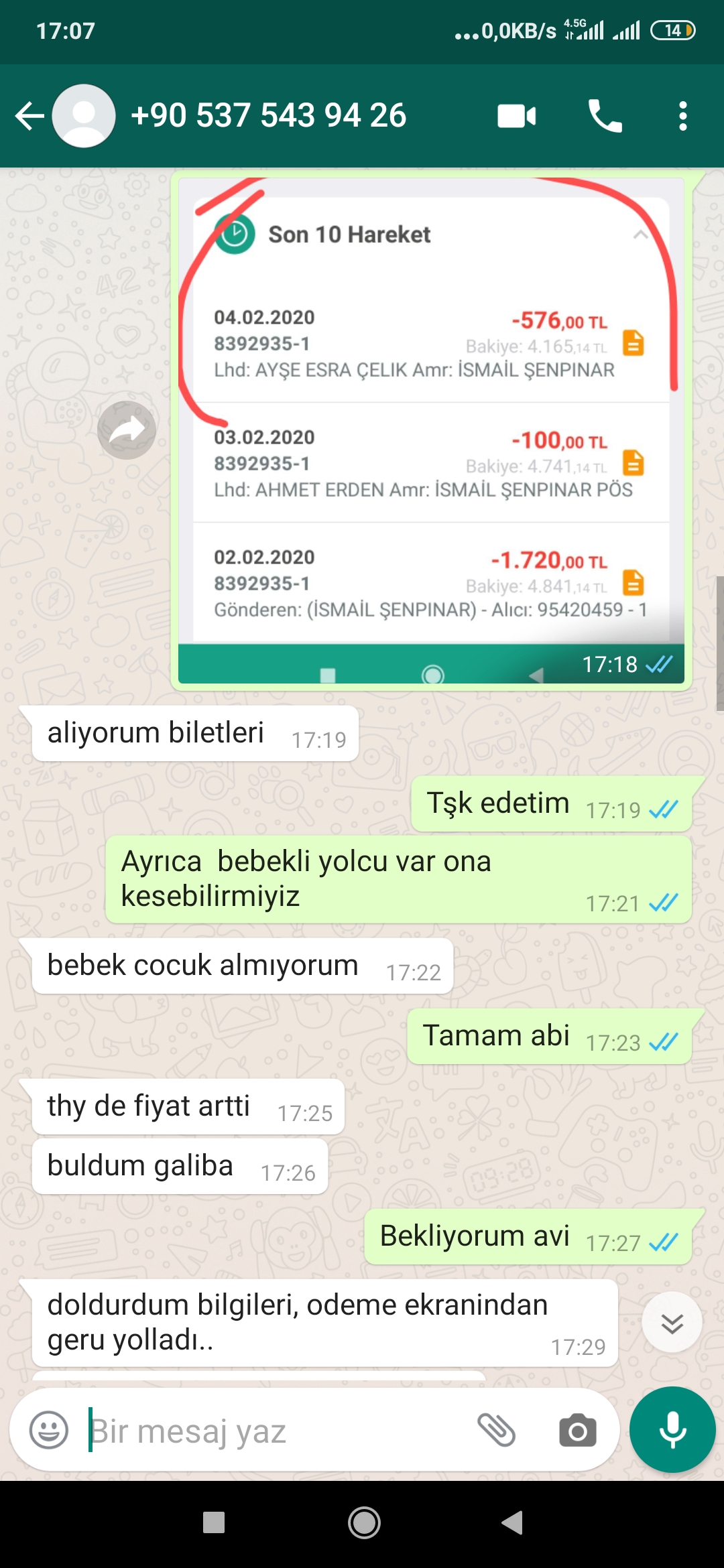Open the camera to send a photo
The image size is (724, 1568).
(578, 1431)
